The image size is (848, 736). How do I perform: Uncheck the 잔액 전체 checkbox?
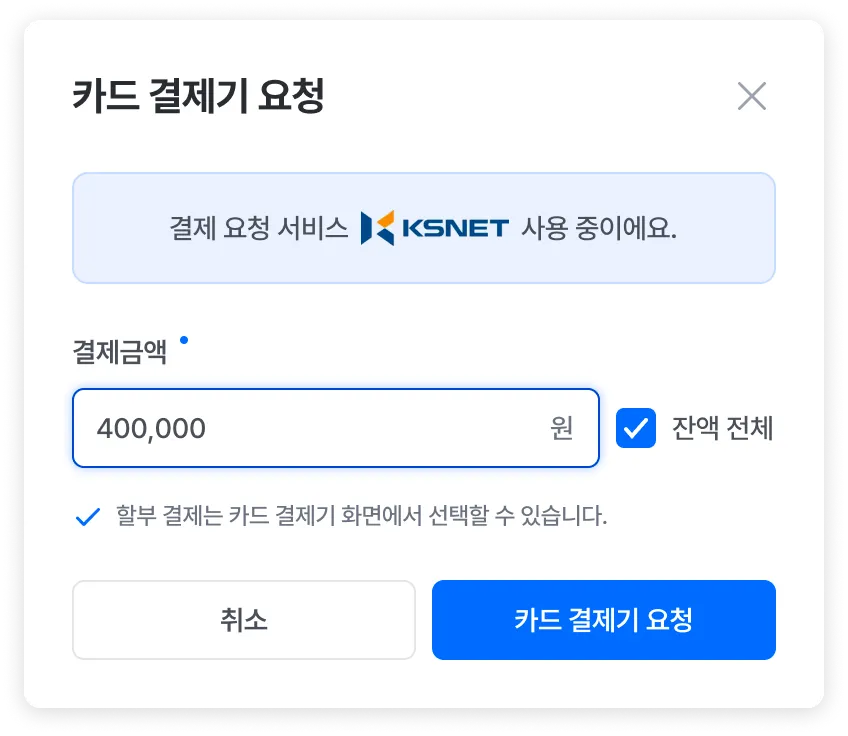tap(636, 428)
